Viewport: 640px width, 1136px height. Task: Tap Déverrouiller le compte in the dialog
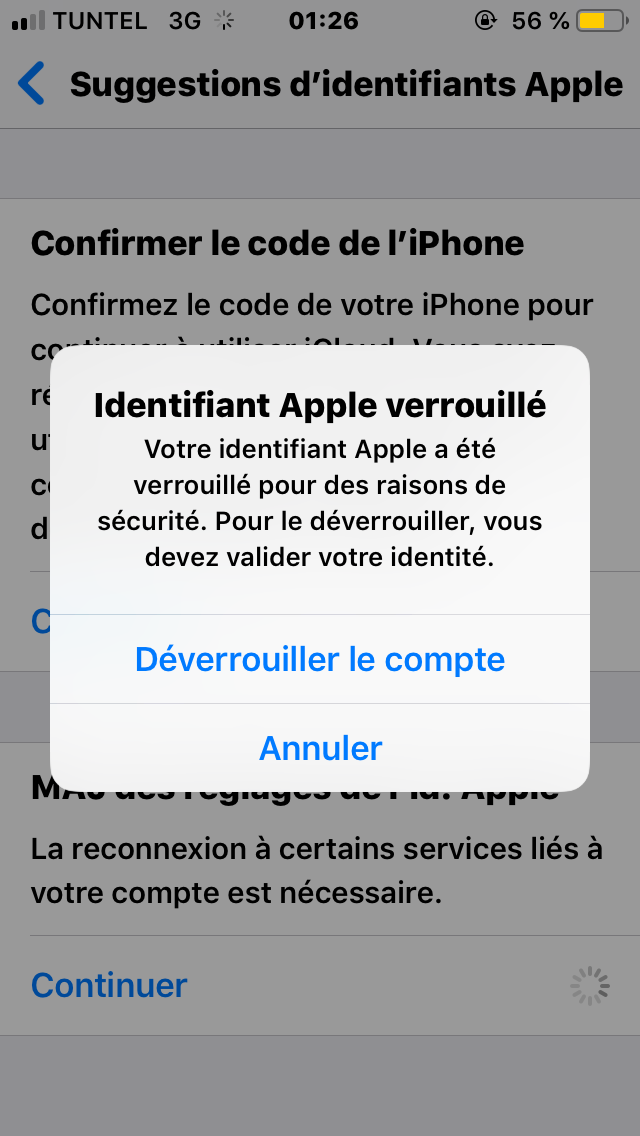click(320, 659)
